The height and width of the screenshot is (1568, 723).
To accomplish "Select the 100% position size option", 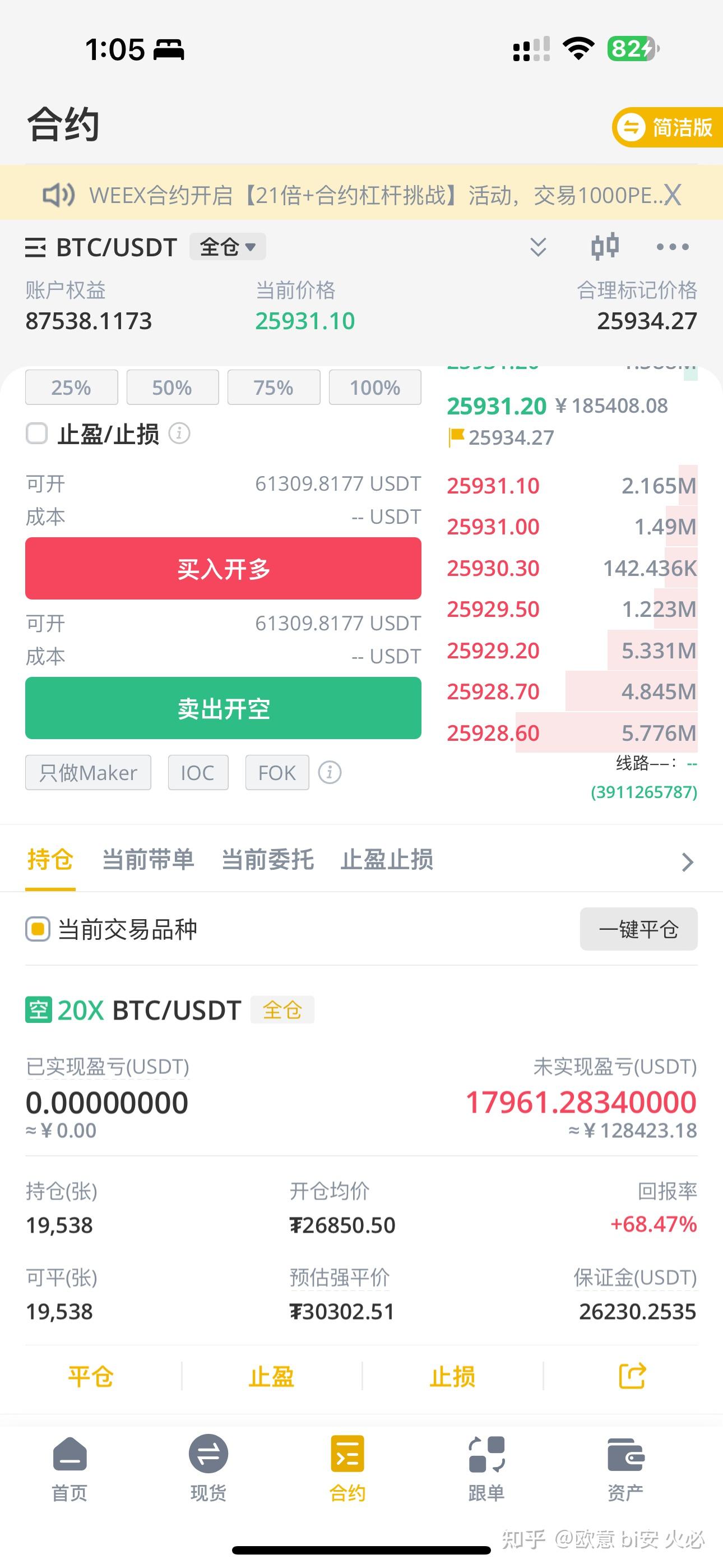I will click(375, 387).
